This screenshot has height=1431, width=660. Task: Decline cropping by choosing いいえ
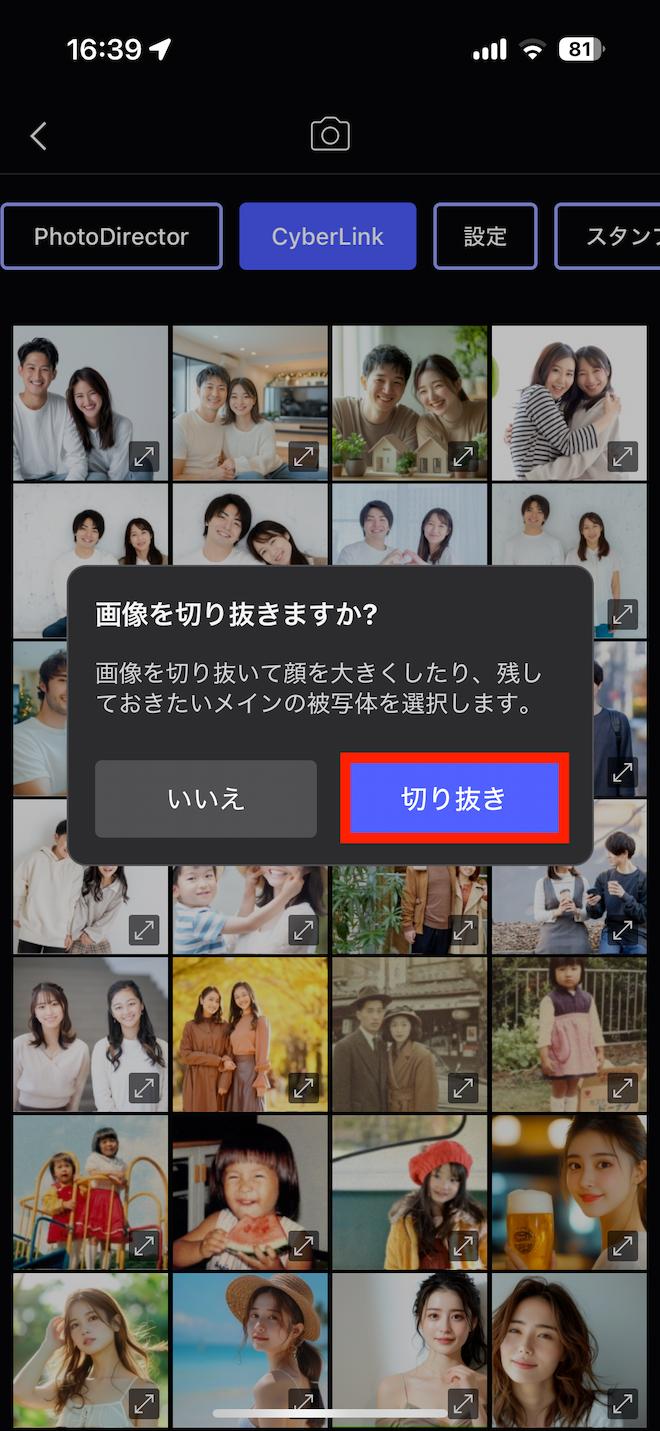tap(206, 798)
